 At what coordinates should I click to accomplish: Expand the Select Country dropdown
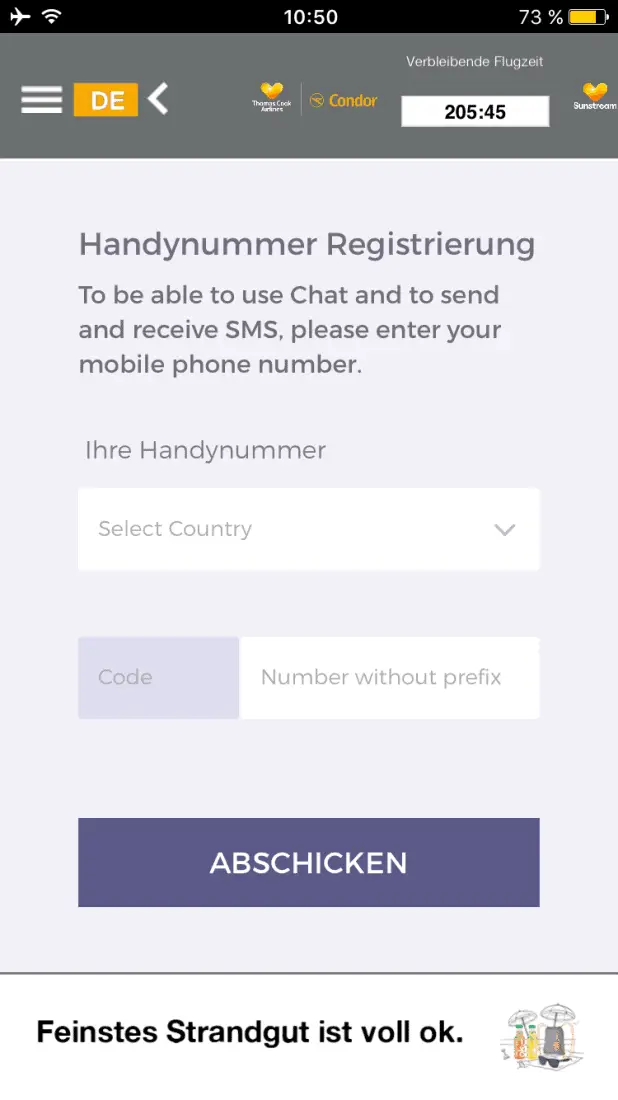click(x=308, y=529)
